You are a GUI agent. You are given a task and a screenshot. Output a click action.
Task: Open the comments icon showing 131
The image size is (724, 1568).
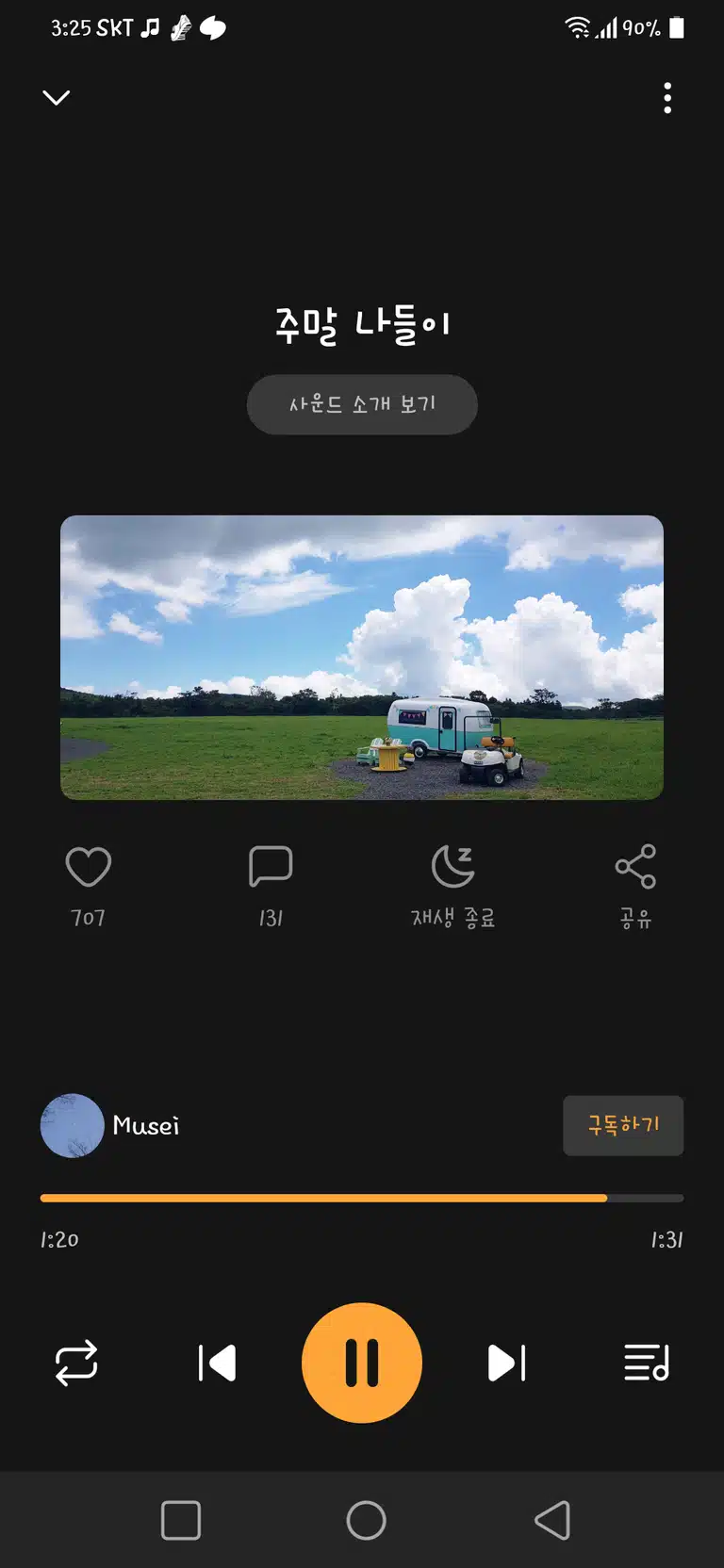271,867
